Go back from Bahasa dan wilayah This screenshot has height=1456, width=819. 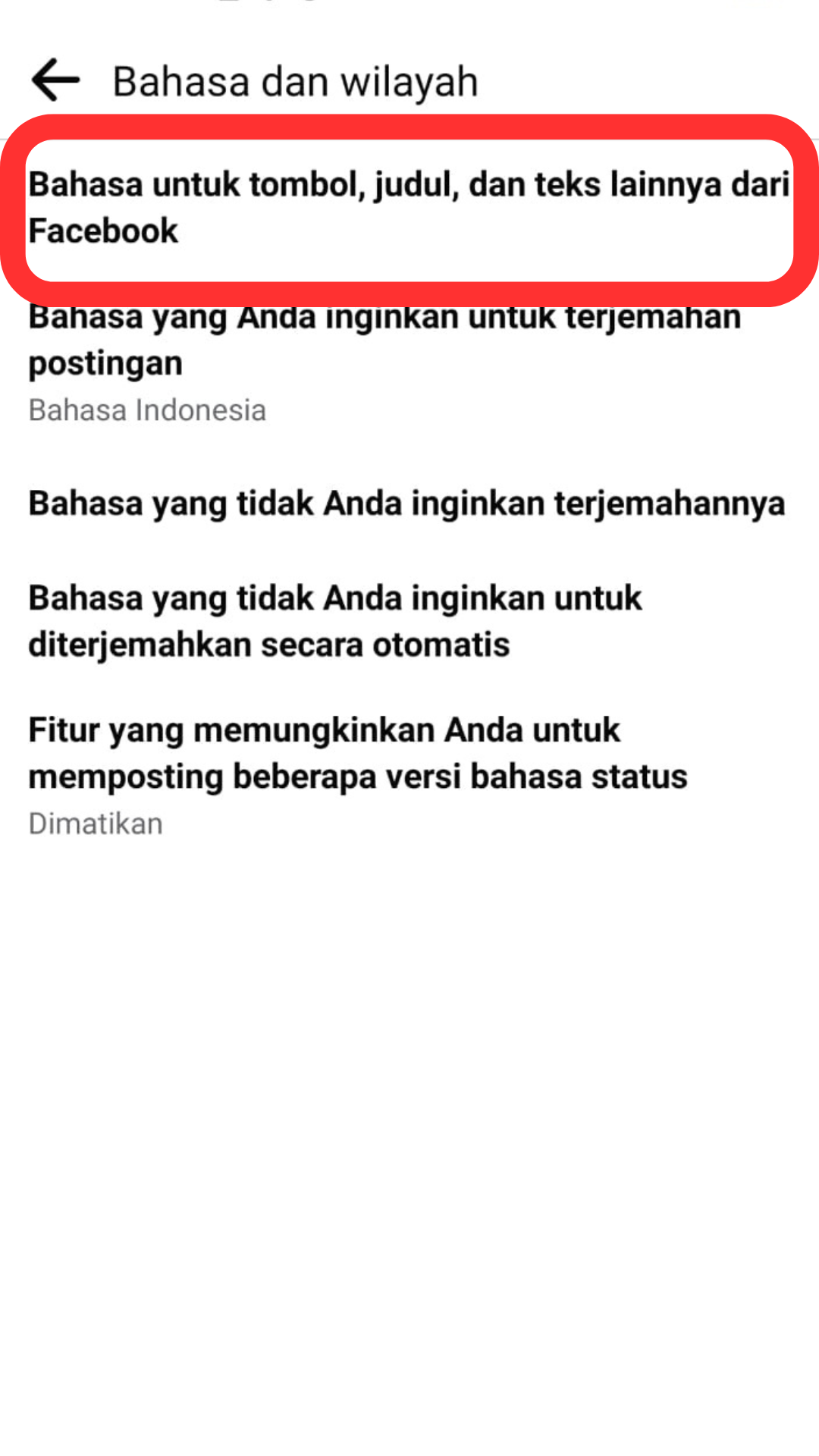(x=55, y=80)
